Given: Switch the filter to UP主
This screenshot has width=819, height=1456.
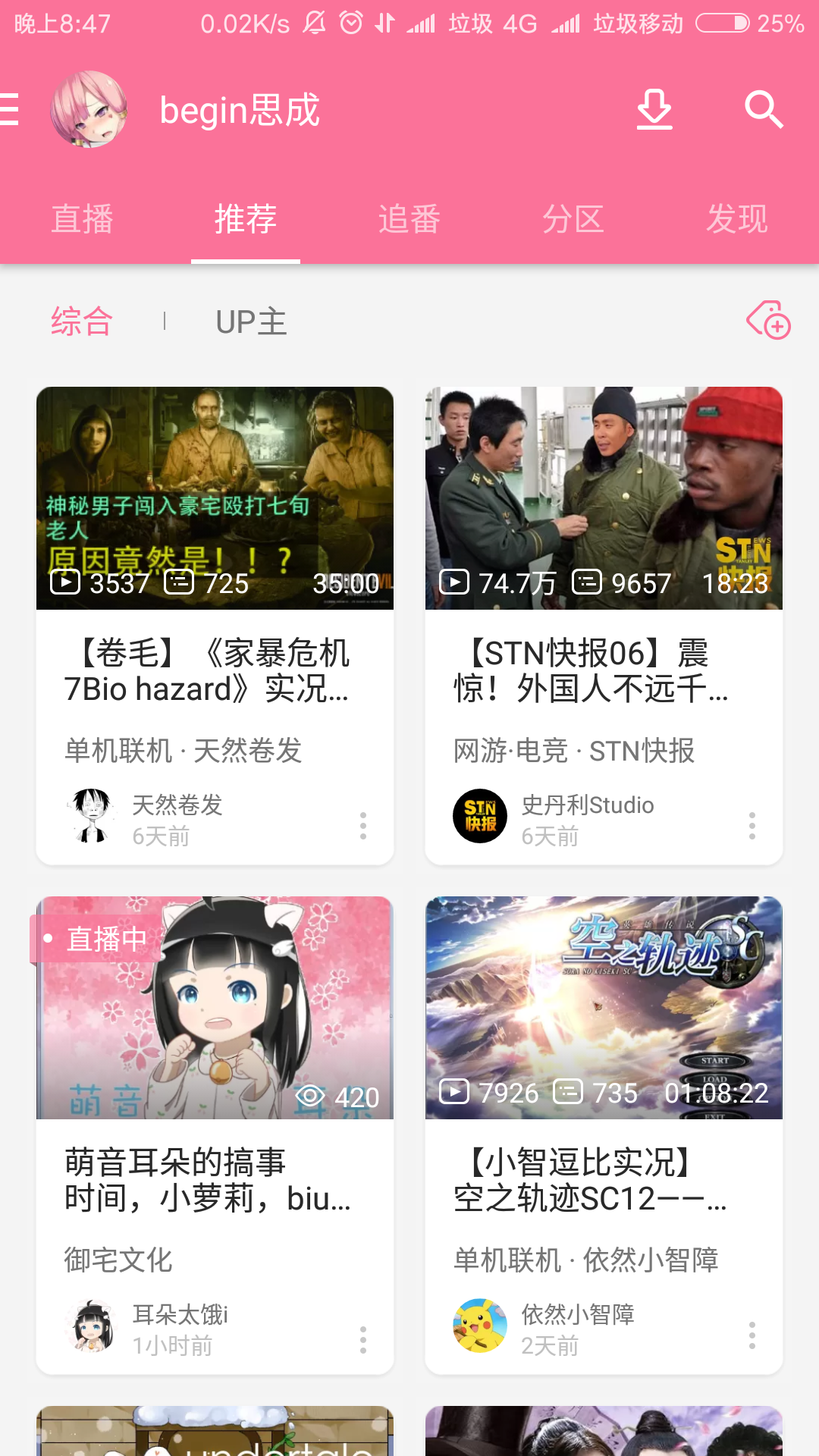Looking at the screenshot, I should tap(250, 322).
